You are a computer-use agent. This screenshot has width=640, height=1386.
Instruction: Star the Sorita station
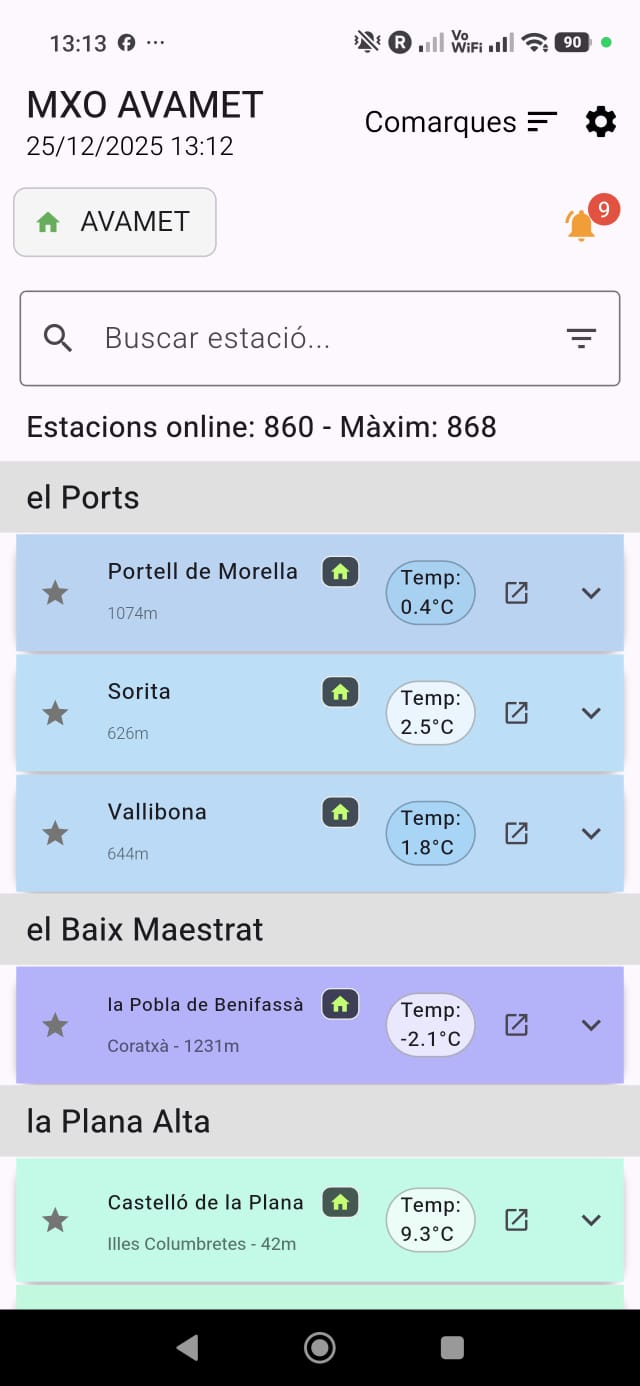pyautogui.click(x=55, y=713)
